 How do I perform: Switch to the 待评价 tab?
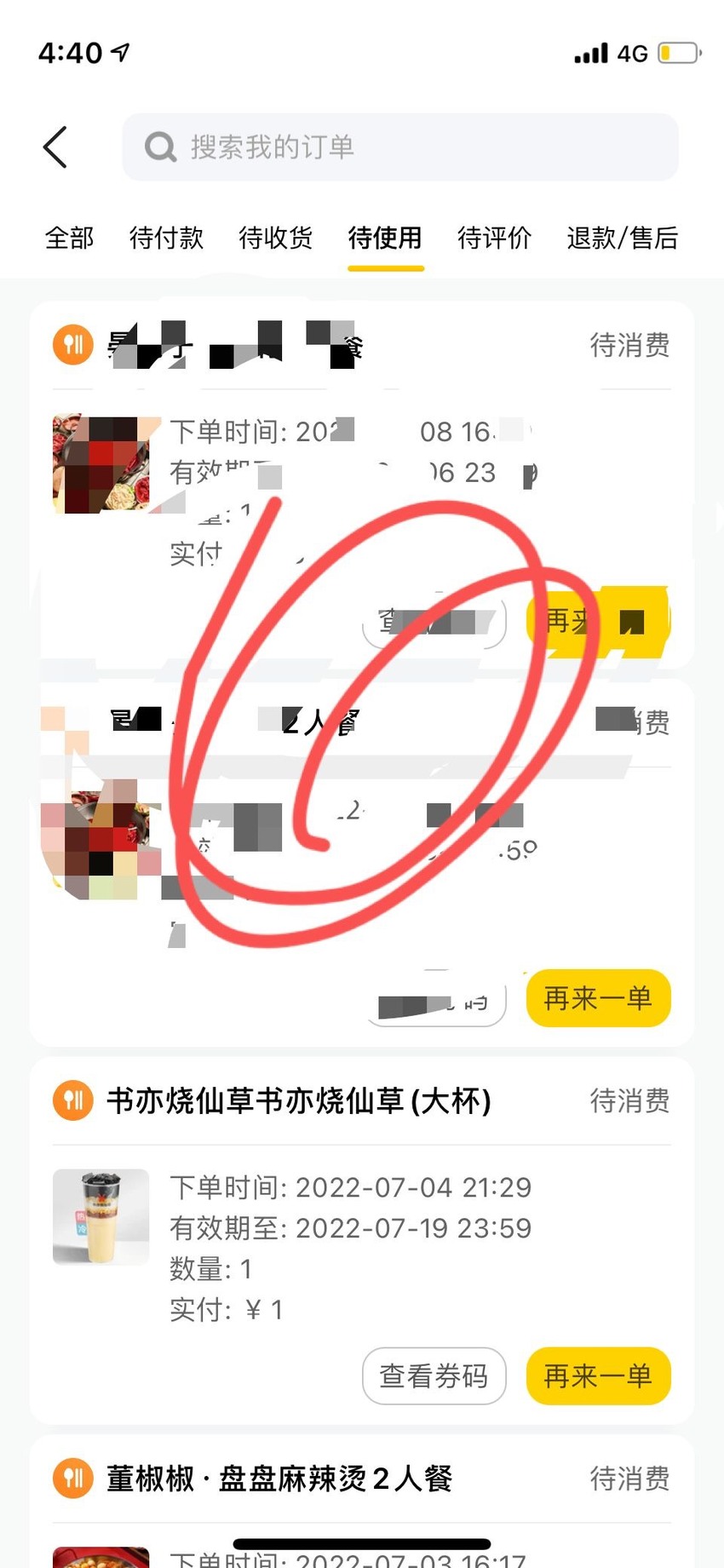click(x=494, y=238)
